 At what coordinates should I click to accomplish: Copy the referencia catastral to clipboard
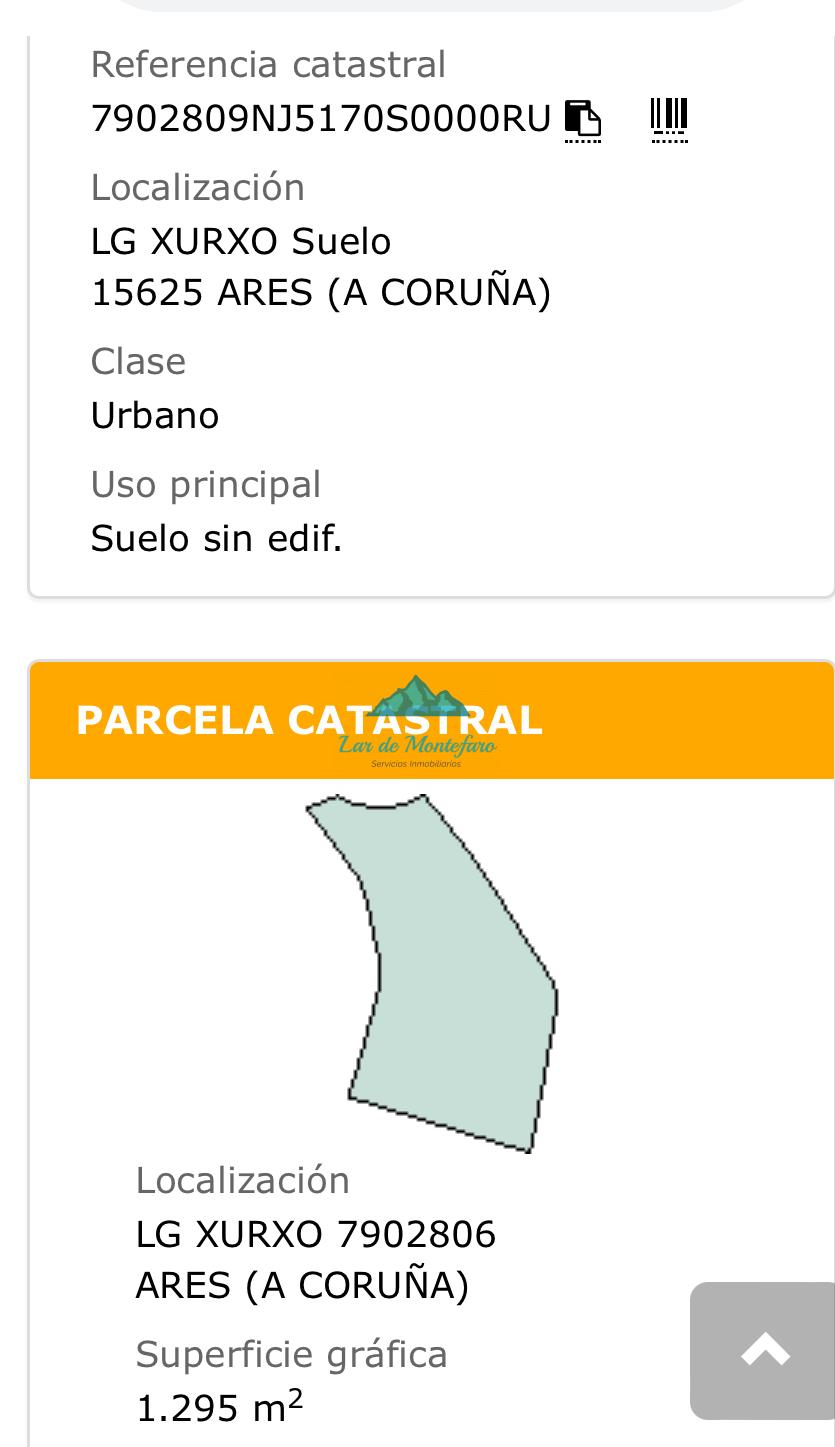(583, 119)
